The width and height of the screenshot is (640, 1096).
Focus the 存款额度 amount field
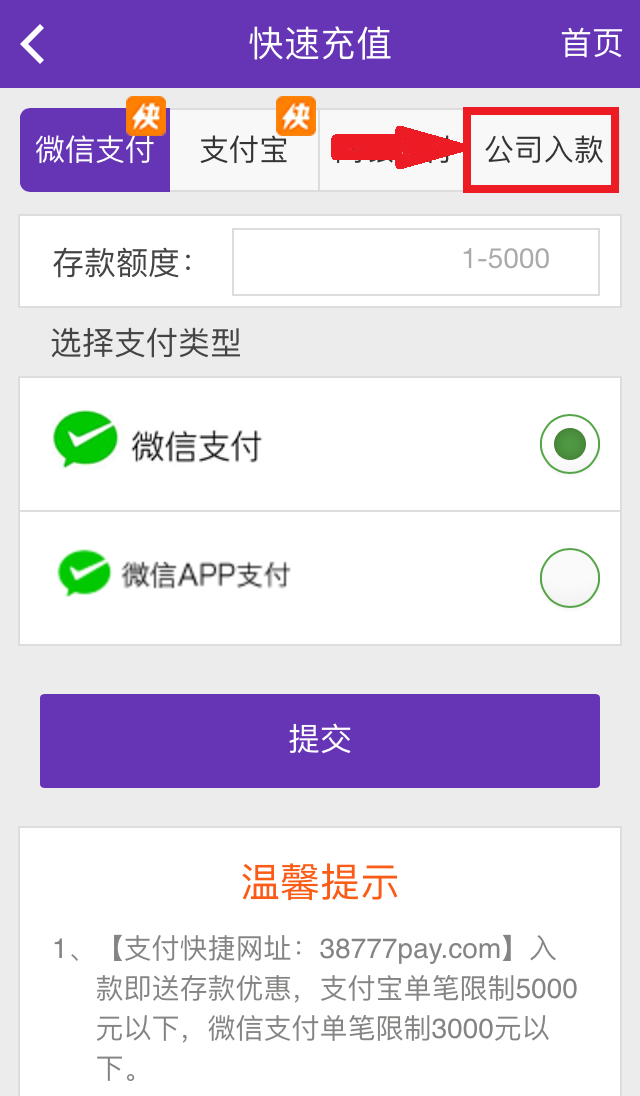(416, 261)
